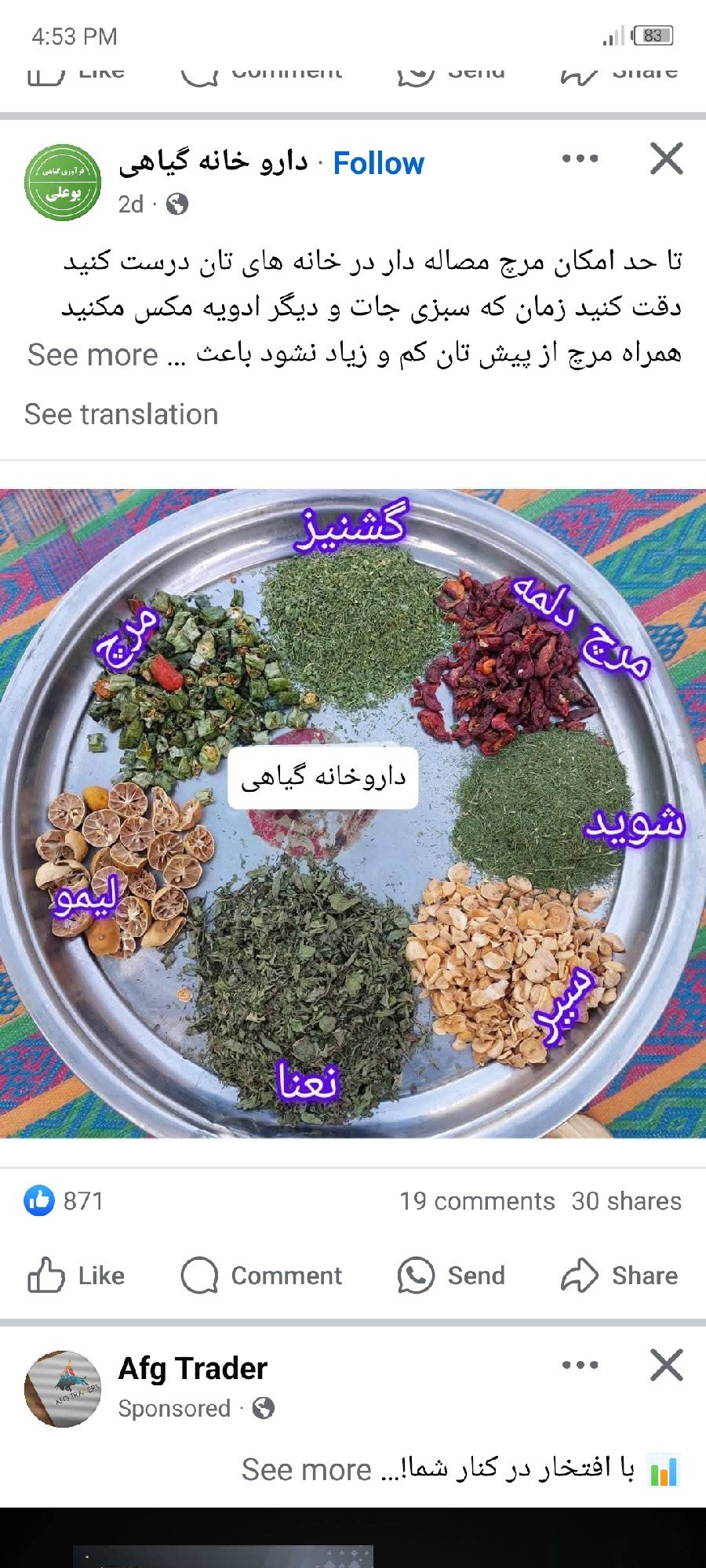706x1568 pixels.
Task: Send the herbal post via WhatsApp
Action: (451, 1276)
